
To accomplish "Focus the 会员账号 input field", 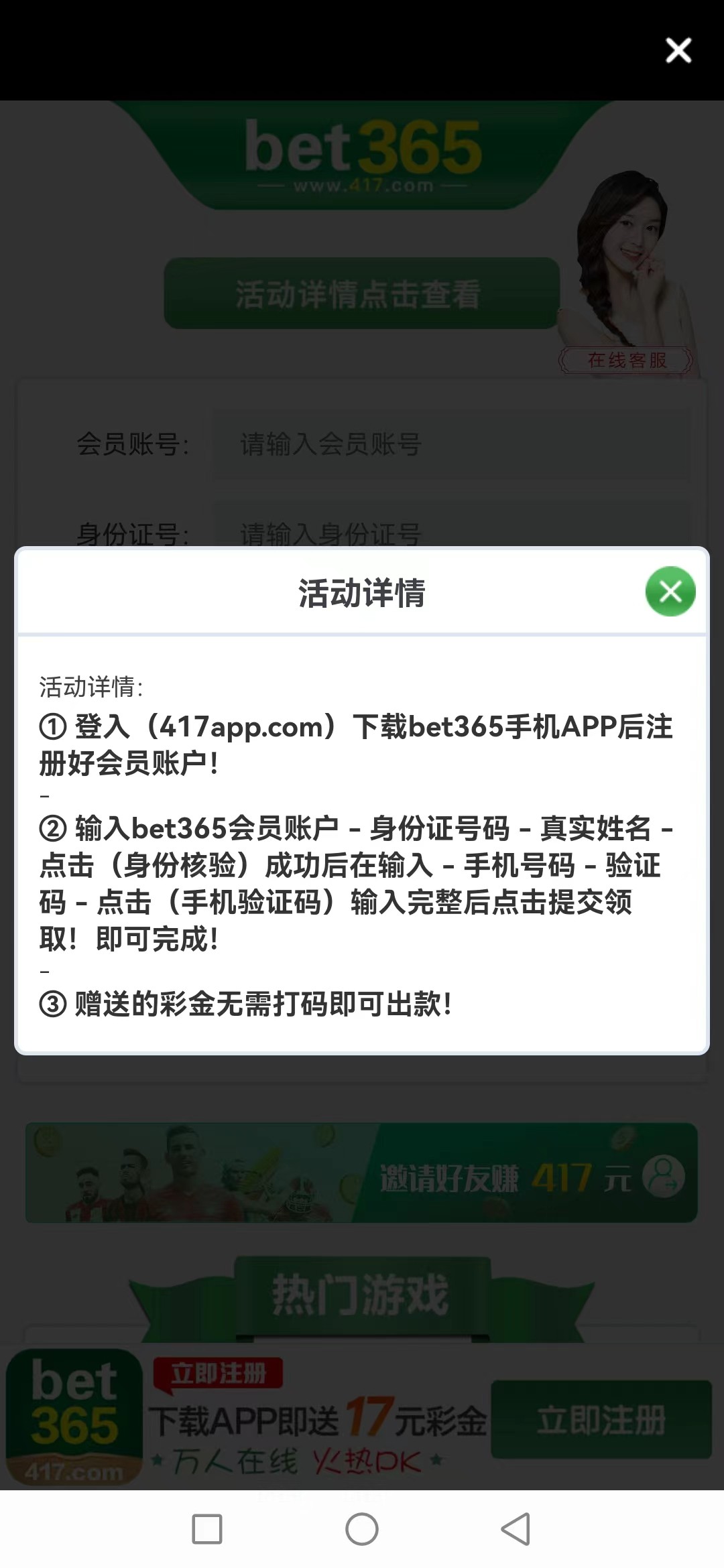I will [x=450, y=444].
